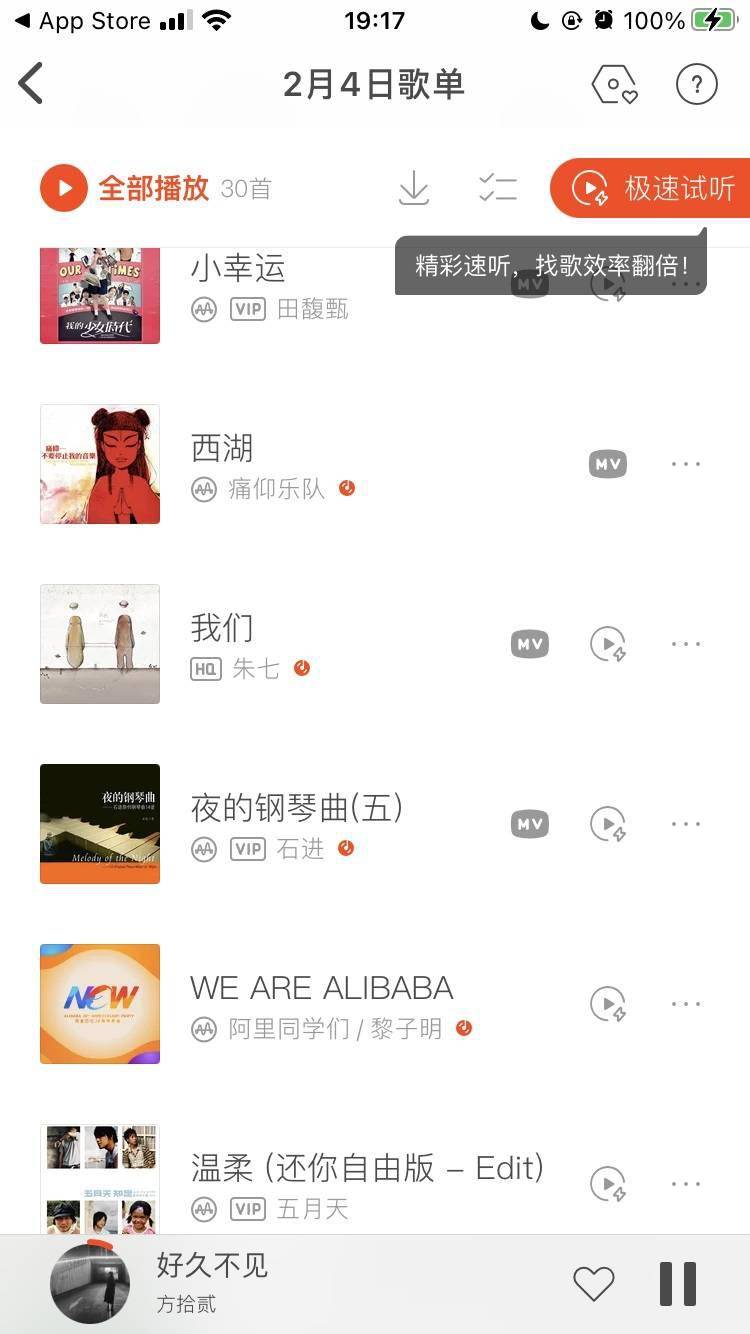Quick-preview WE ARE ALIBABA
750x1334 pixels.
(608, 1004)
